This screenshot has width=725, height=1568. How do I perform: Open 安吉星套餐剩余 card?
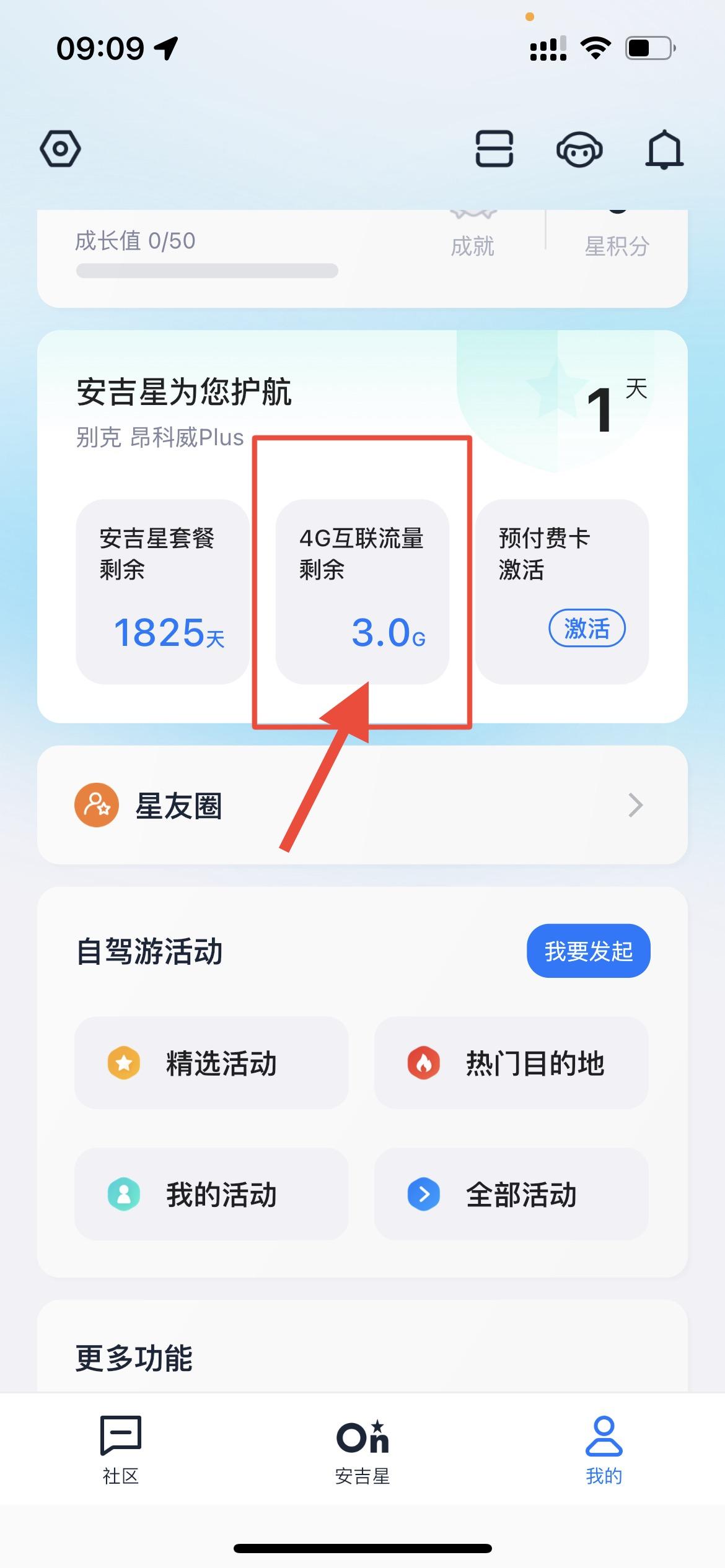162,591
